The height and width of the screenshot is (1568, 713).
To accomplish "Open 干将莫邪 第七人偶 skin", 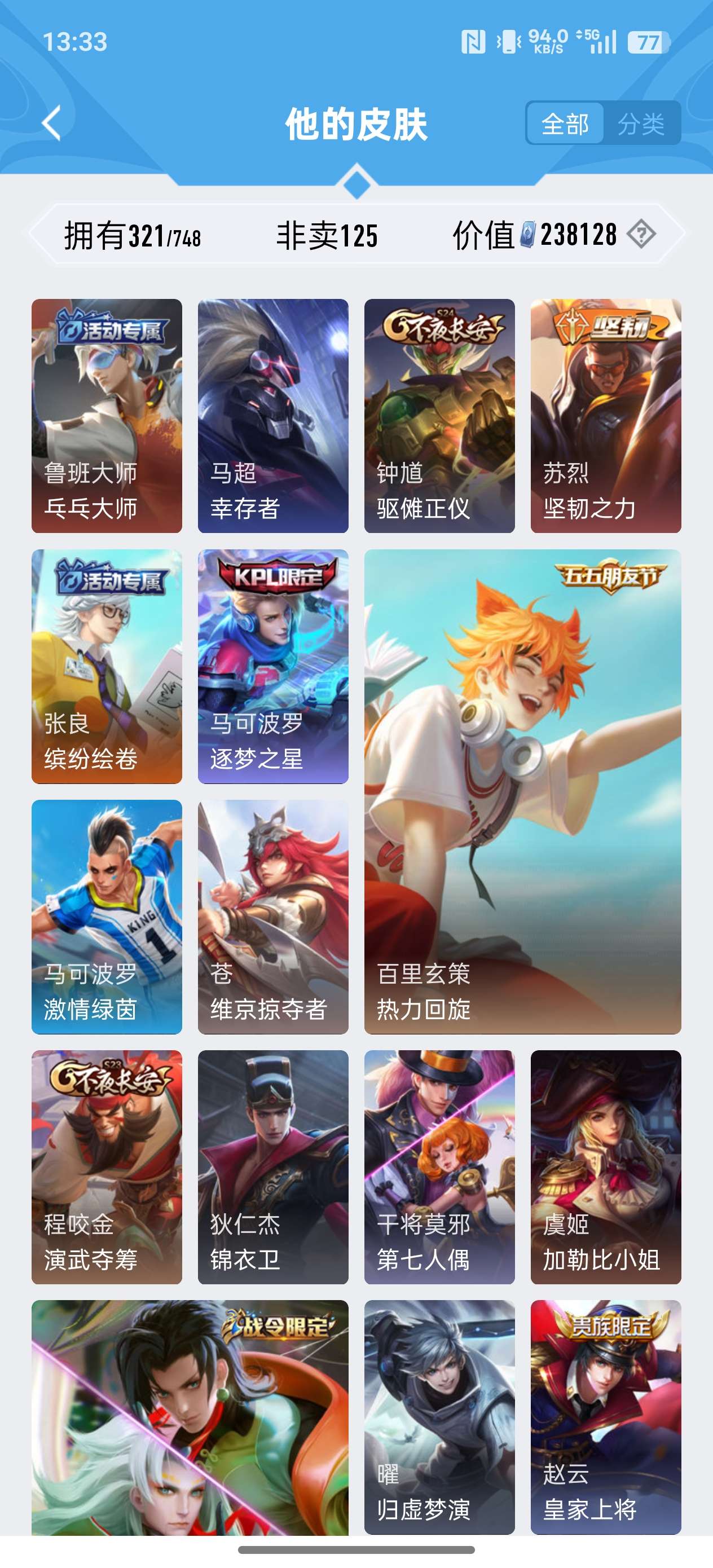I will (439, 1167).
